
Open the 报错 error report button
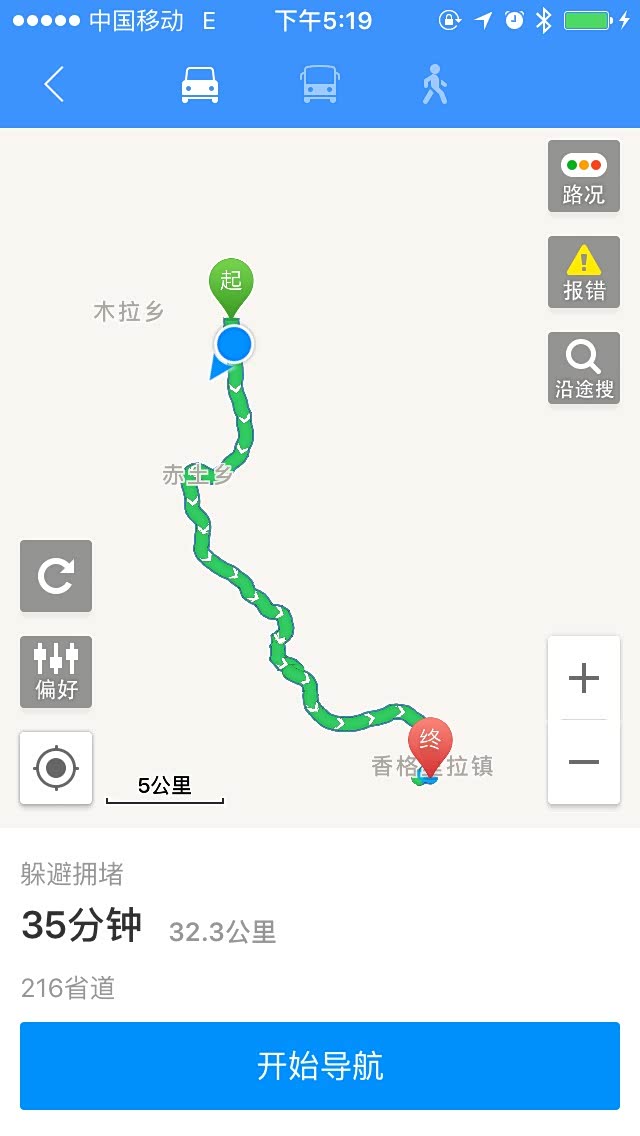point(584,272)
